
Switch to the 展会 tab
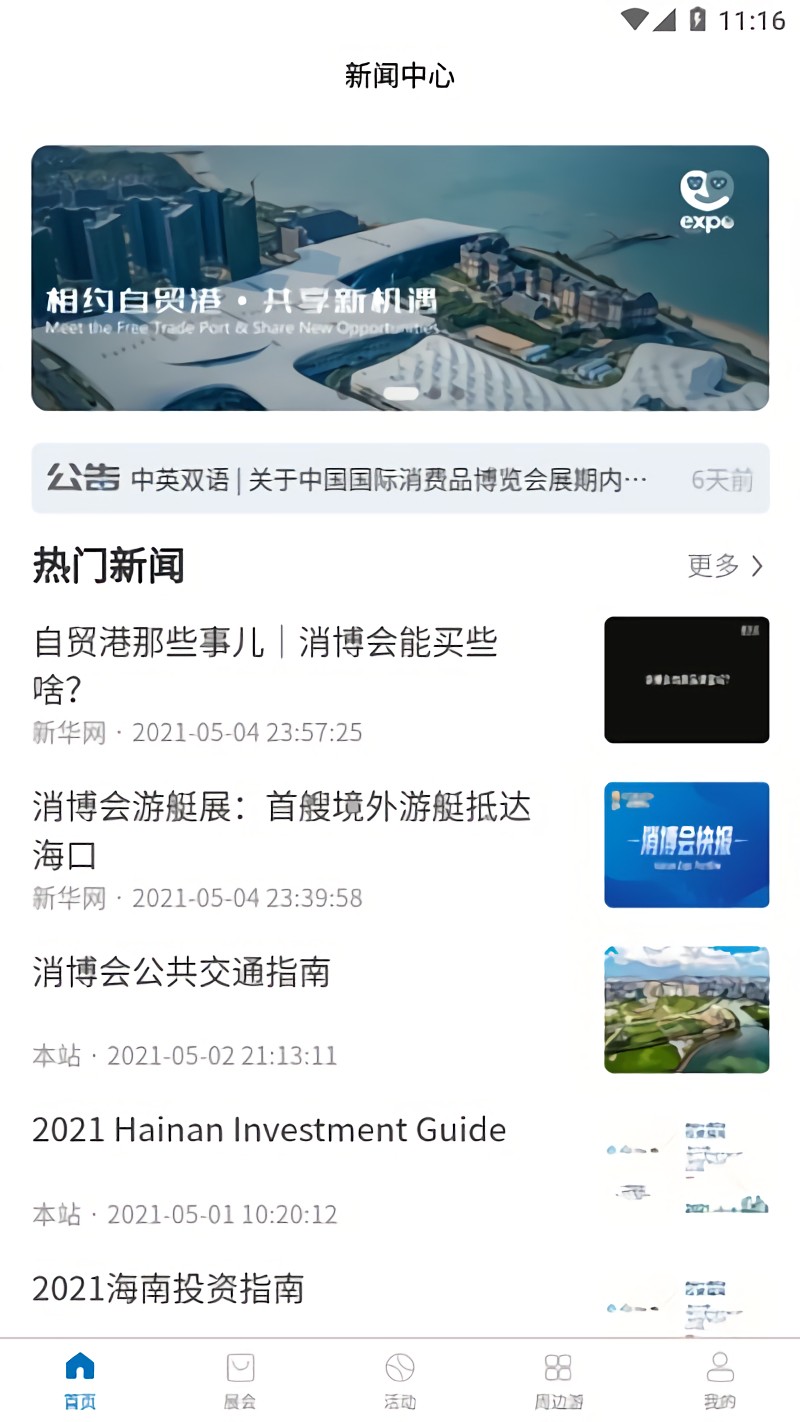(240, 1380)
